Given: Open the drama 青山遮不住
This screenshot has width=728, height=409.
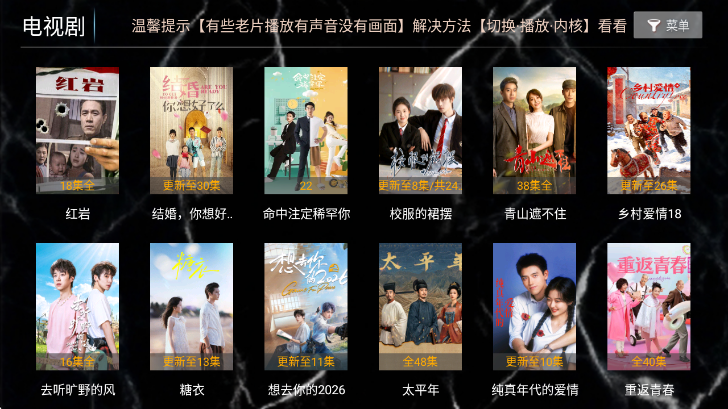Looking at the screenshot, I should pos(534,130).
